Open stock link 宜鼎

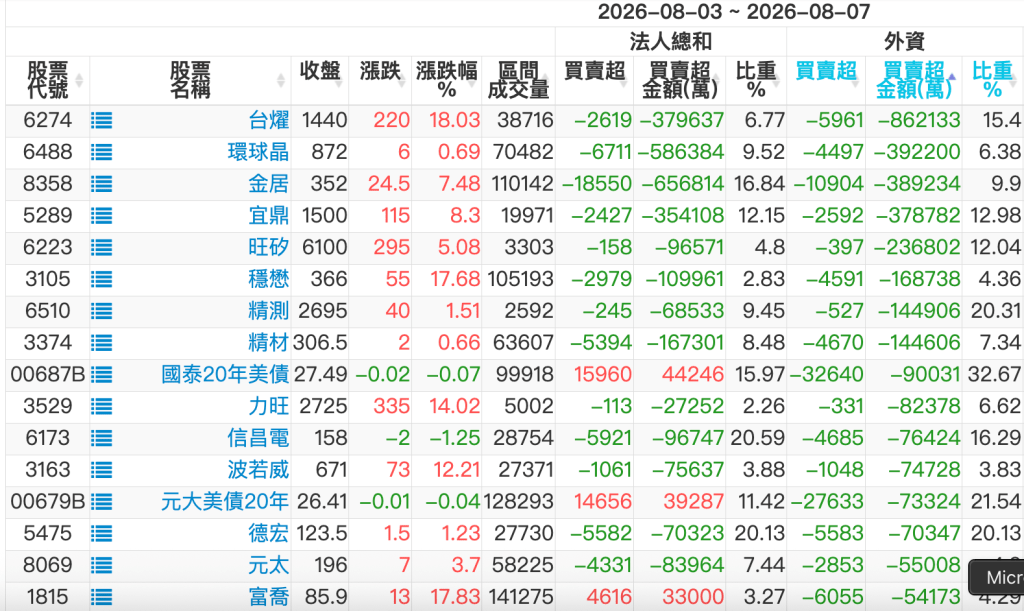(x=268, y=215)
